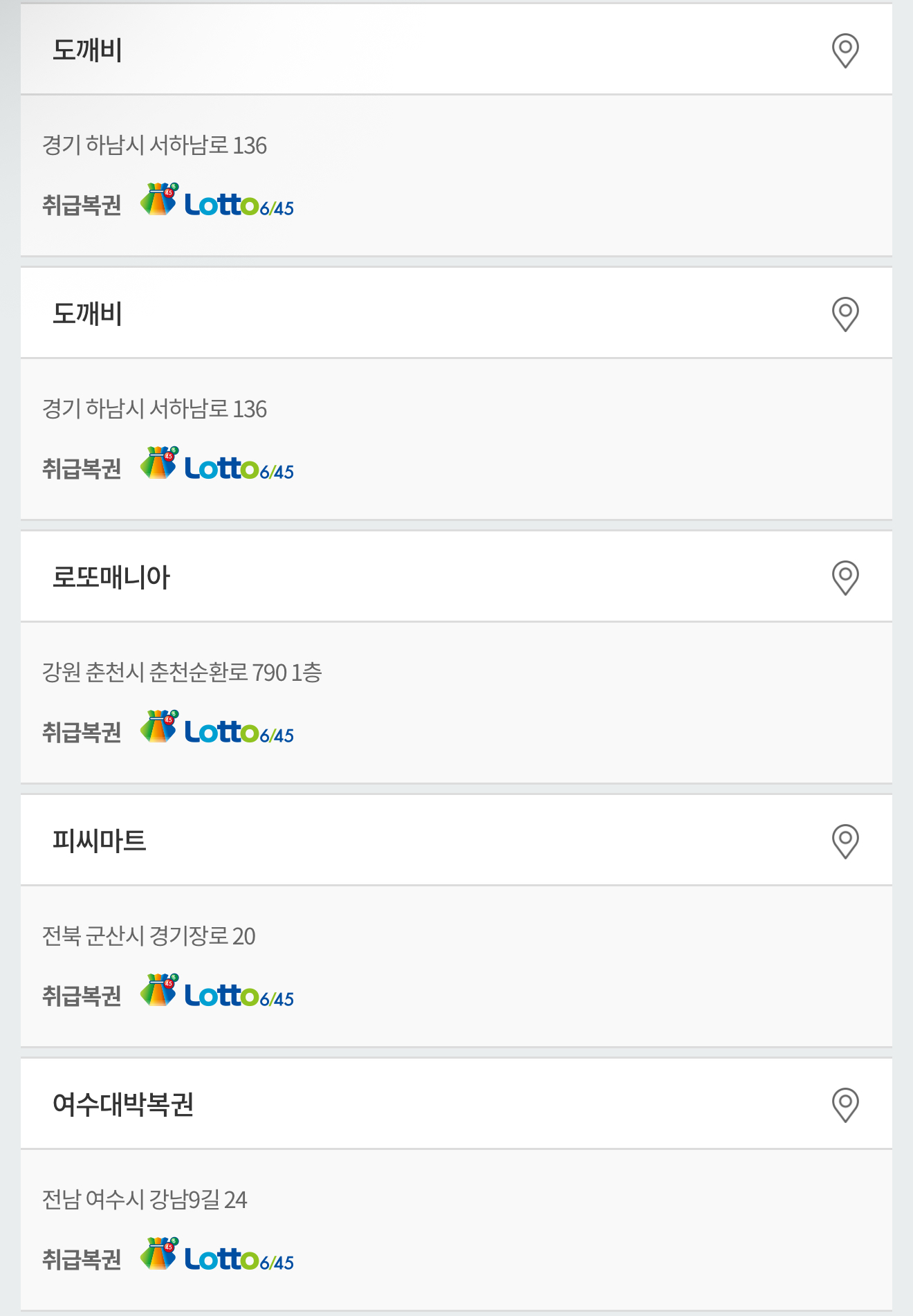Open map location pin for 로또매니아
The height and width of the screenshot is (1316, 913).
[845, 578]
